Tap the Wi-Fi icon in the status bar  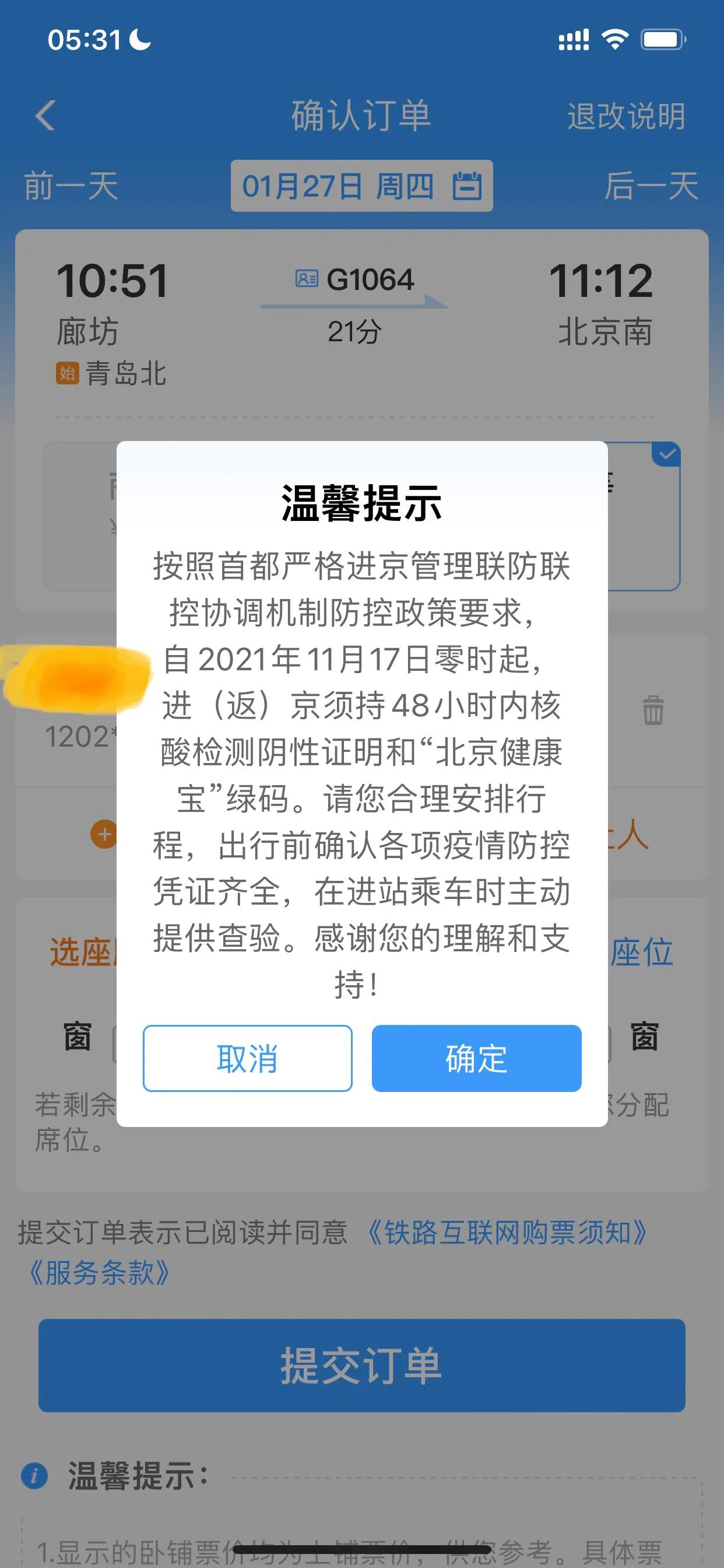614,39
